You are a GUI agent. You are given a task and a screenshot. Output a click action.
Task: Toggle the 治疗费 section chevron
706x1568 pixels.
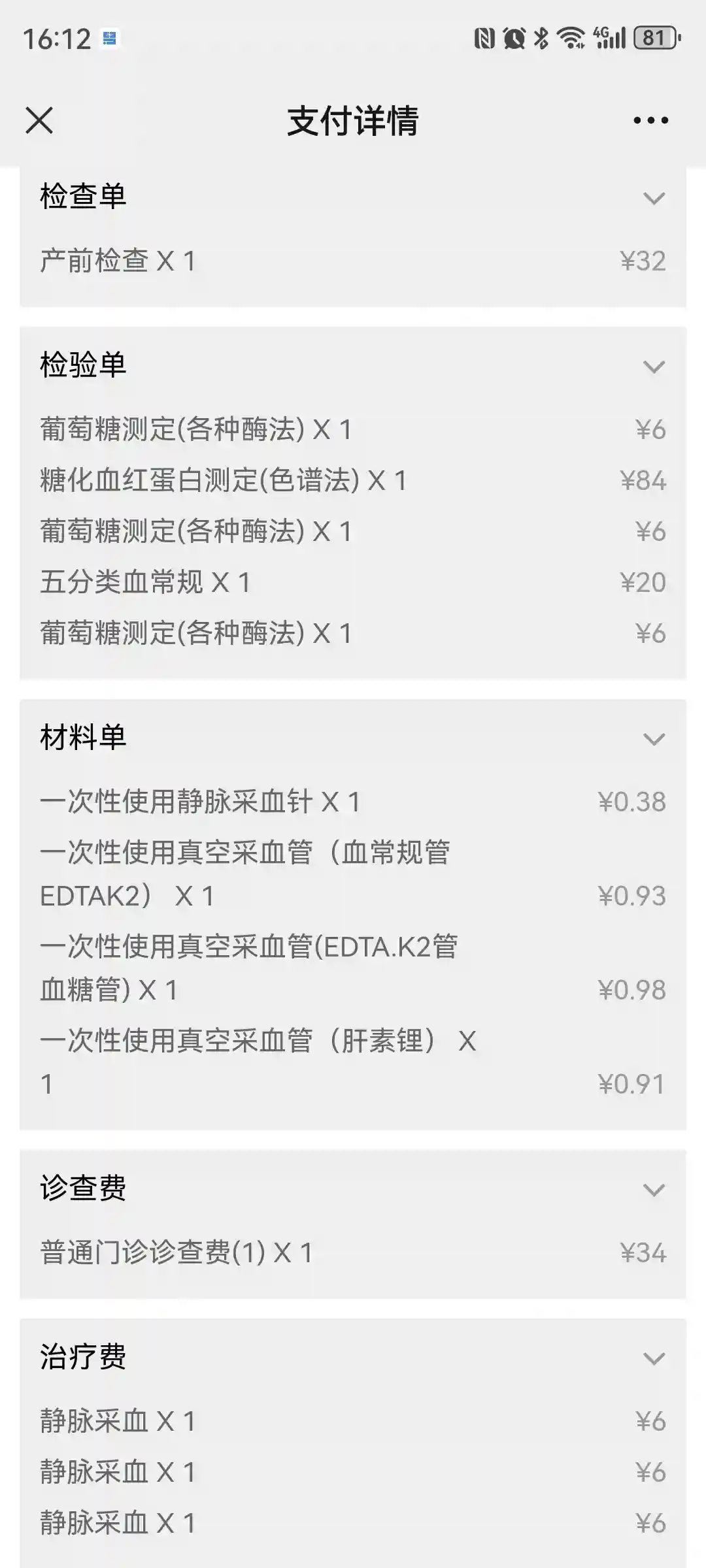[x=654, y=1358]
